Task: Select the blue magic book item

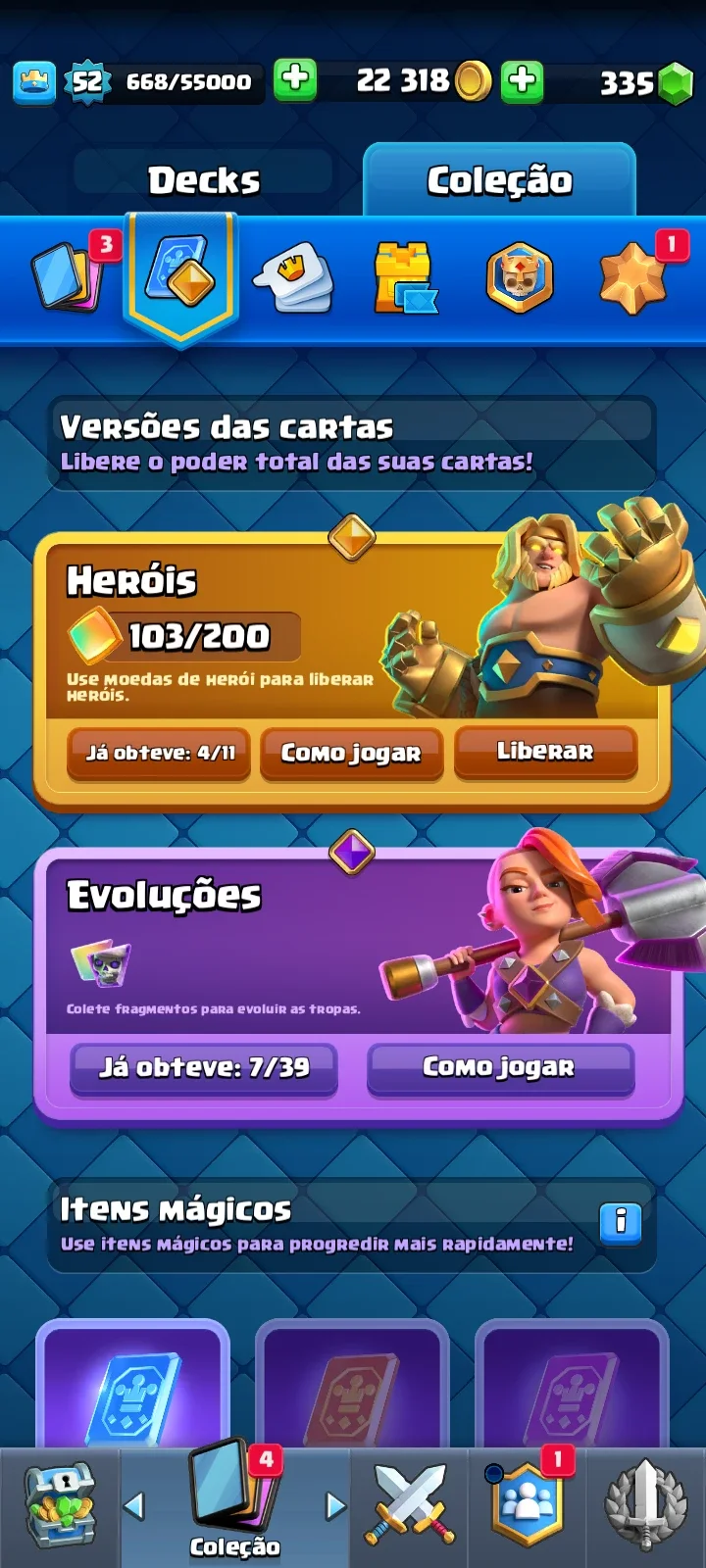Action: (133, 1386)
